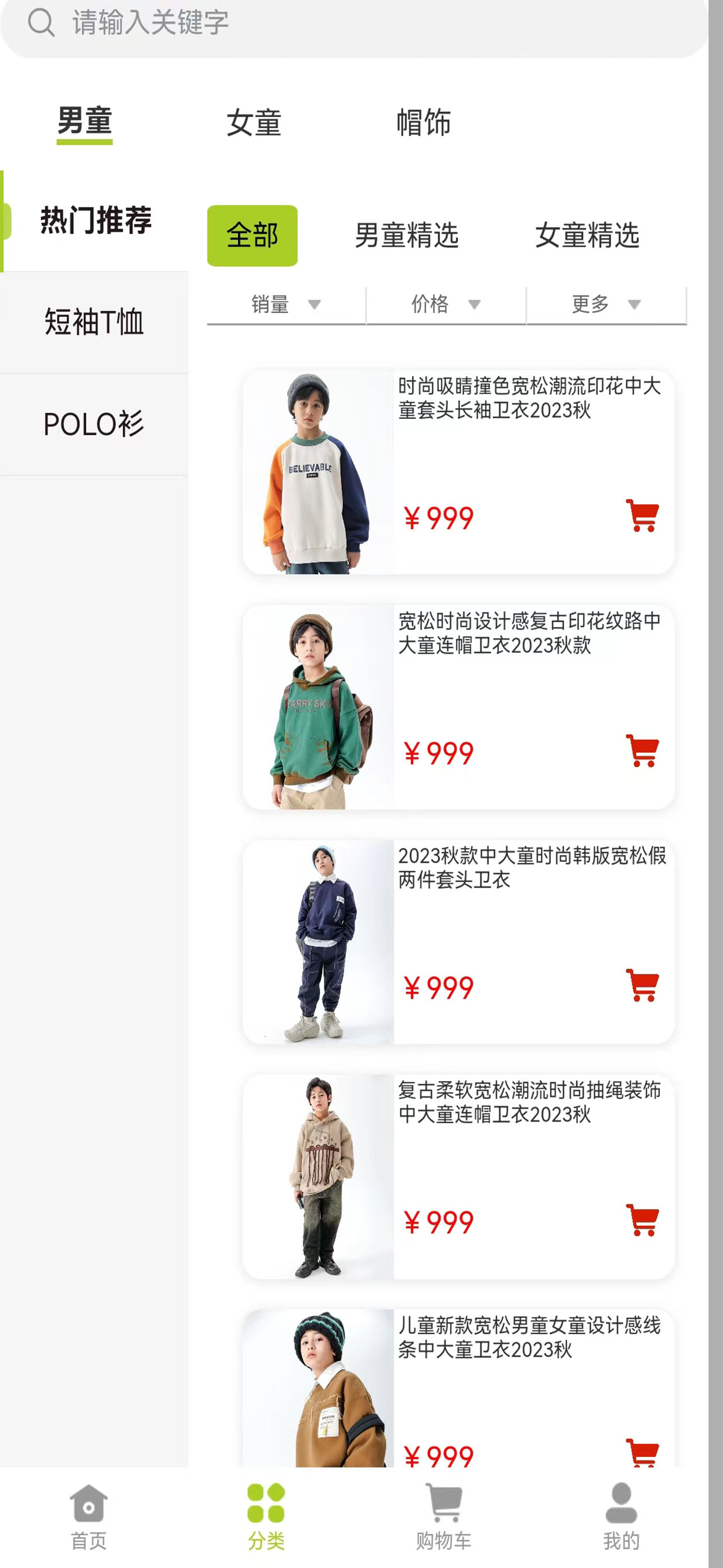Open the 宽松时尚设计感复古印花 hoodie card
The image size is (723, 1568).
(458, 706)
